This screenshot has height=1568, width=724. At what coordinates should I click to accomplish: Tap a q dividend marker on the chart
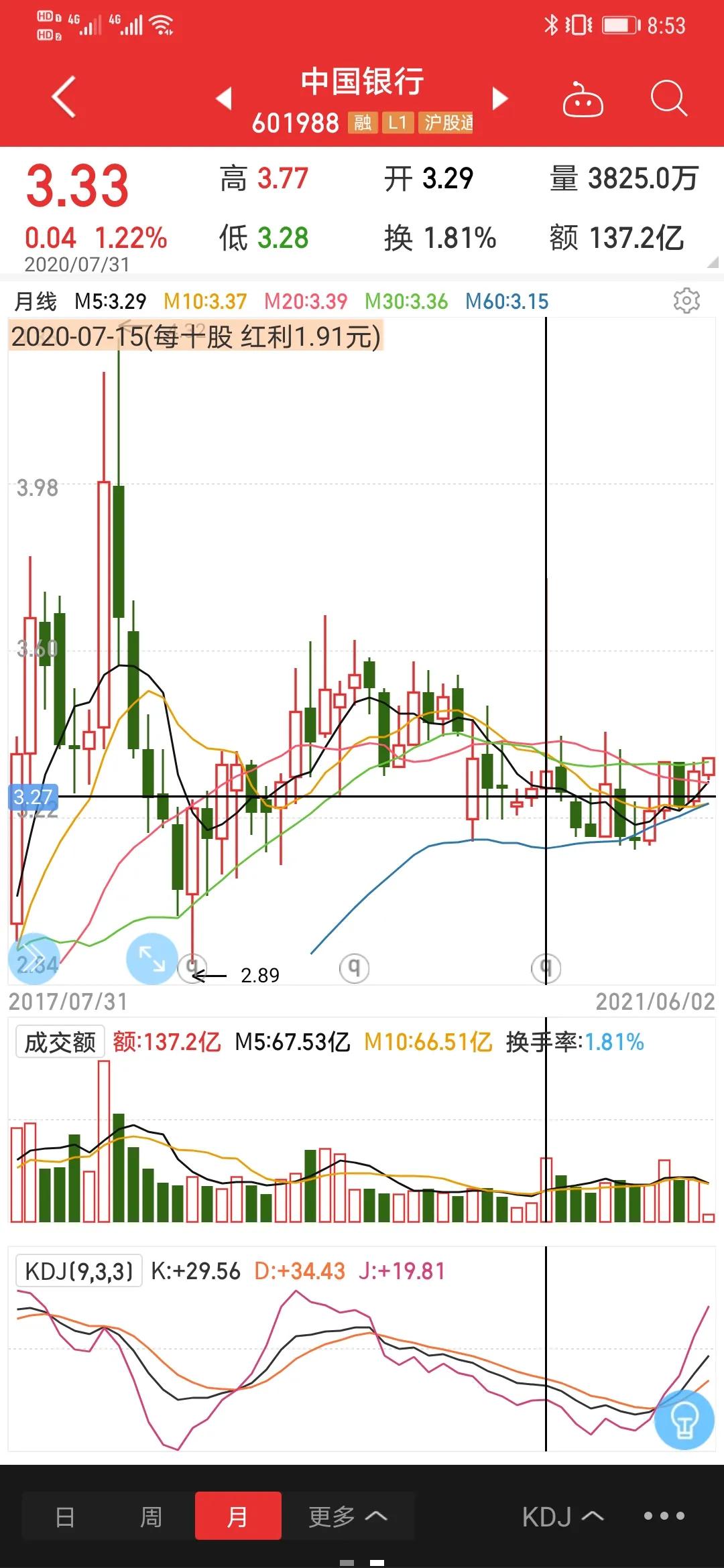click(x=355, y=967)
